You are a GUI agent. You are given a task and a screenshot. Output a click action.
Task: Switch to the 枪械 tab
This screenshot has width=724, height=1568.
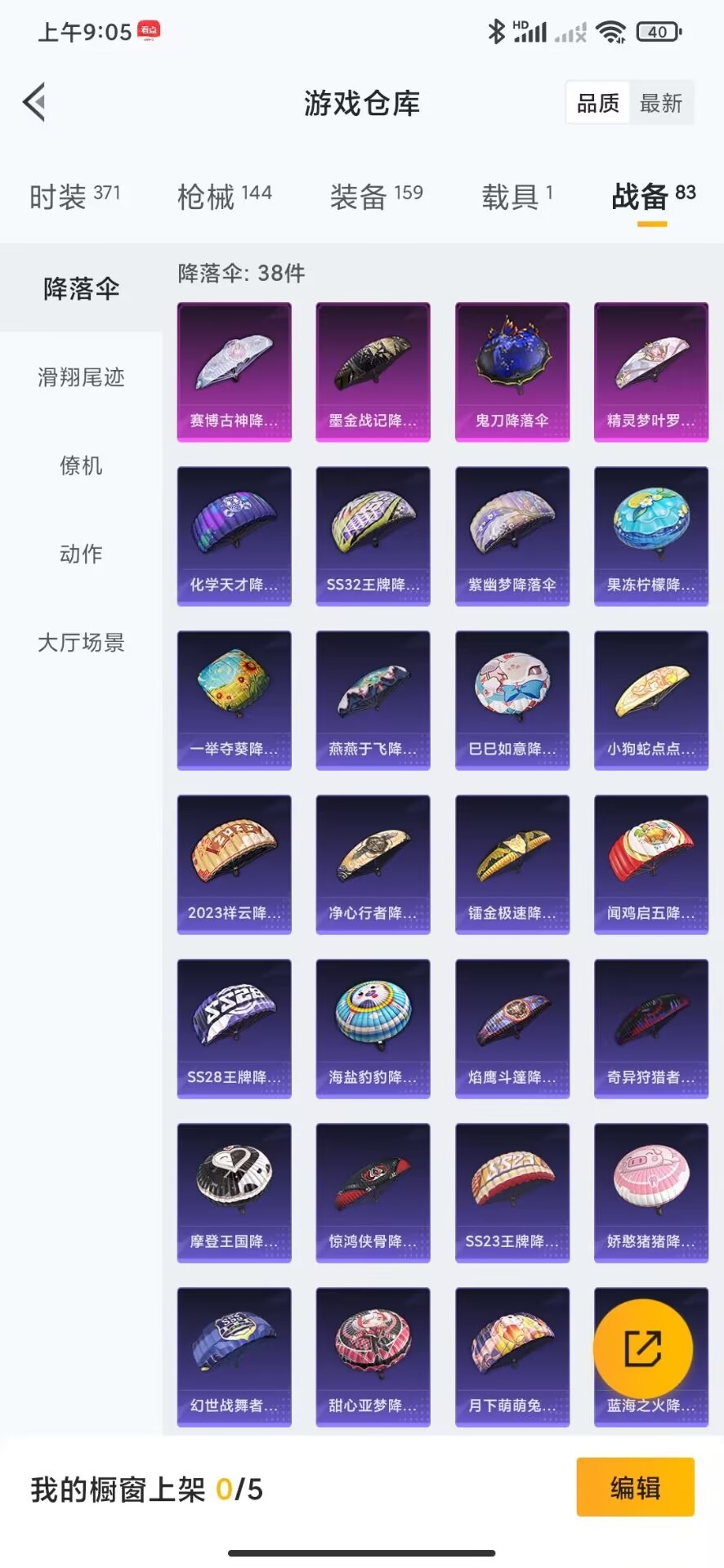click(225, 196)
